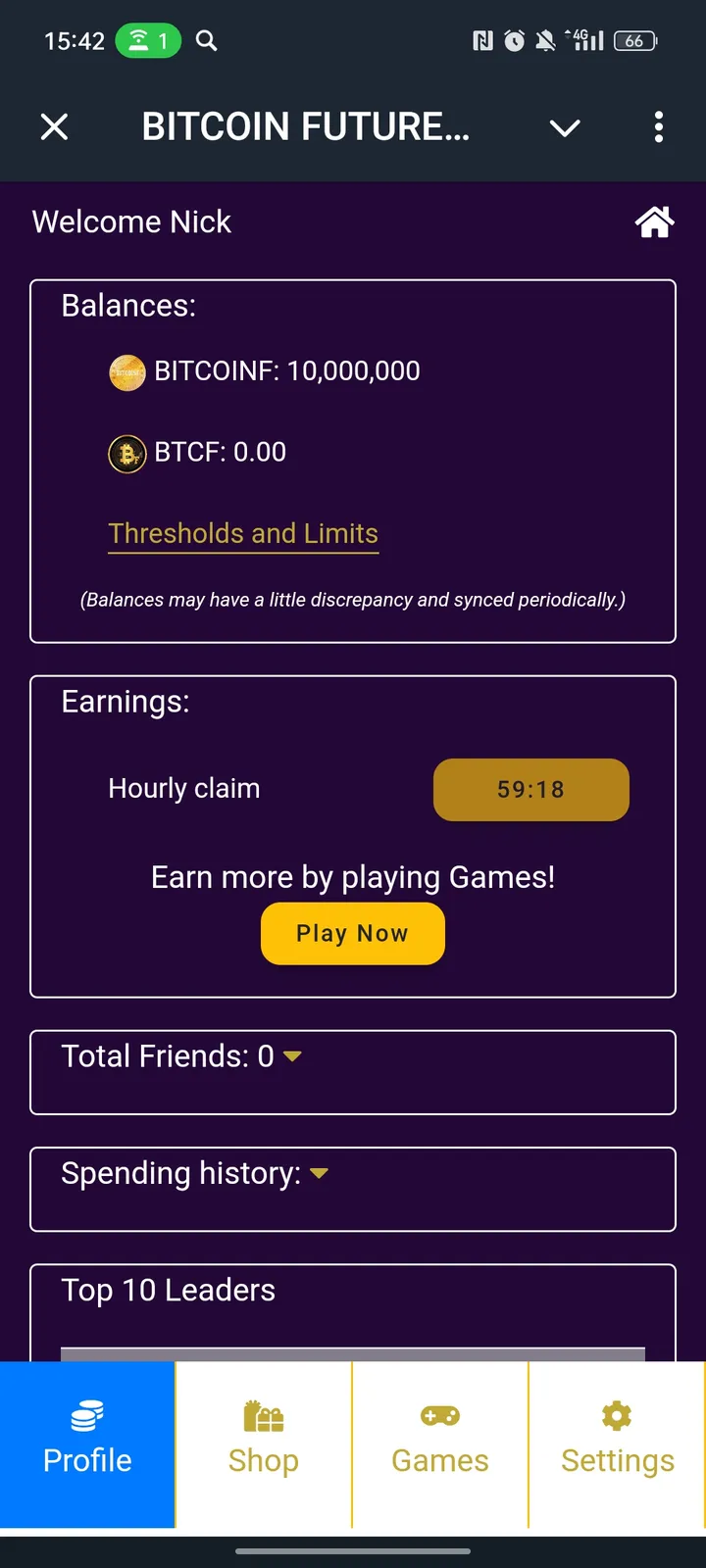The height and width of the screenshot is (1568, 706).
Task: Click the BTCF coin icon
Action: (x=127, y=453)
